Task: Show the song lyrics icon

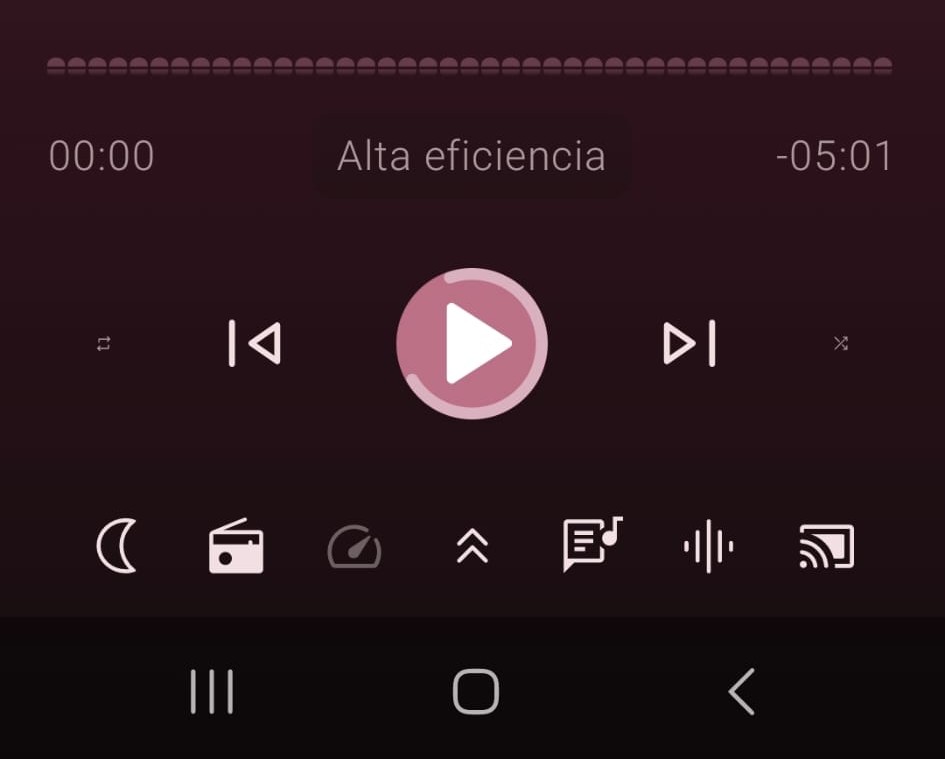Action: [592, 544]
